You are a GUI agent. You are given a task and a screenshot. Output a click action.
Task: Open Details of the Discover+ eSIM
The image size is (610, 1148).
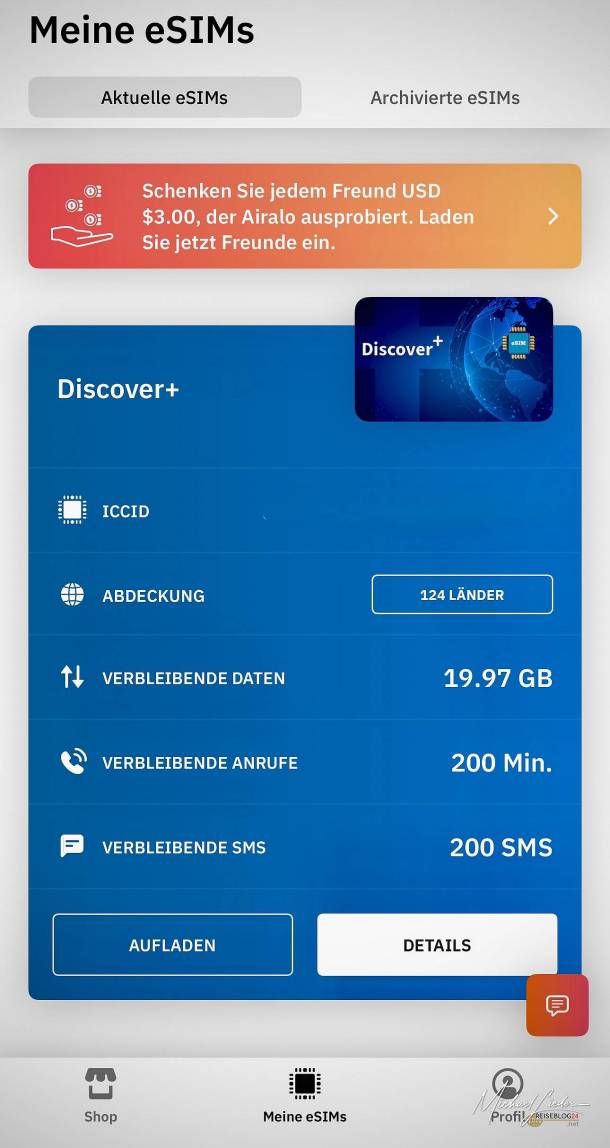click(437, 944)
